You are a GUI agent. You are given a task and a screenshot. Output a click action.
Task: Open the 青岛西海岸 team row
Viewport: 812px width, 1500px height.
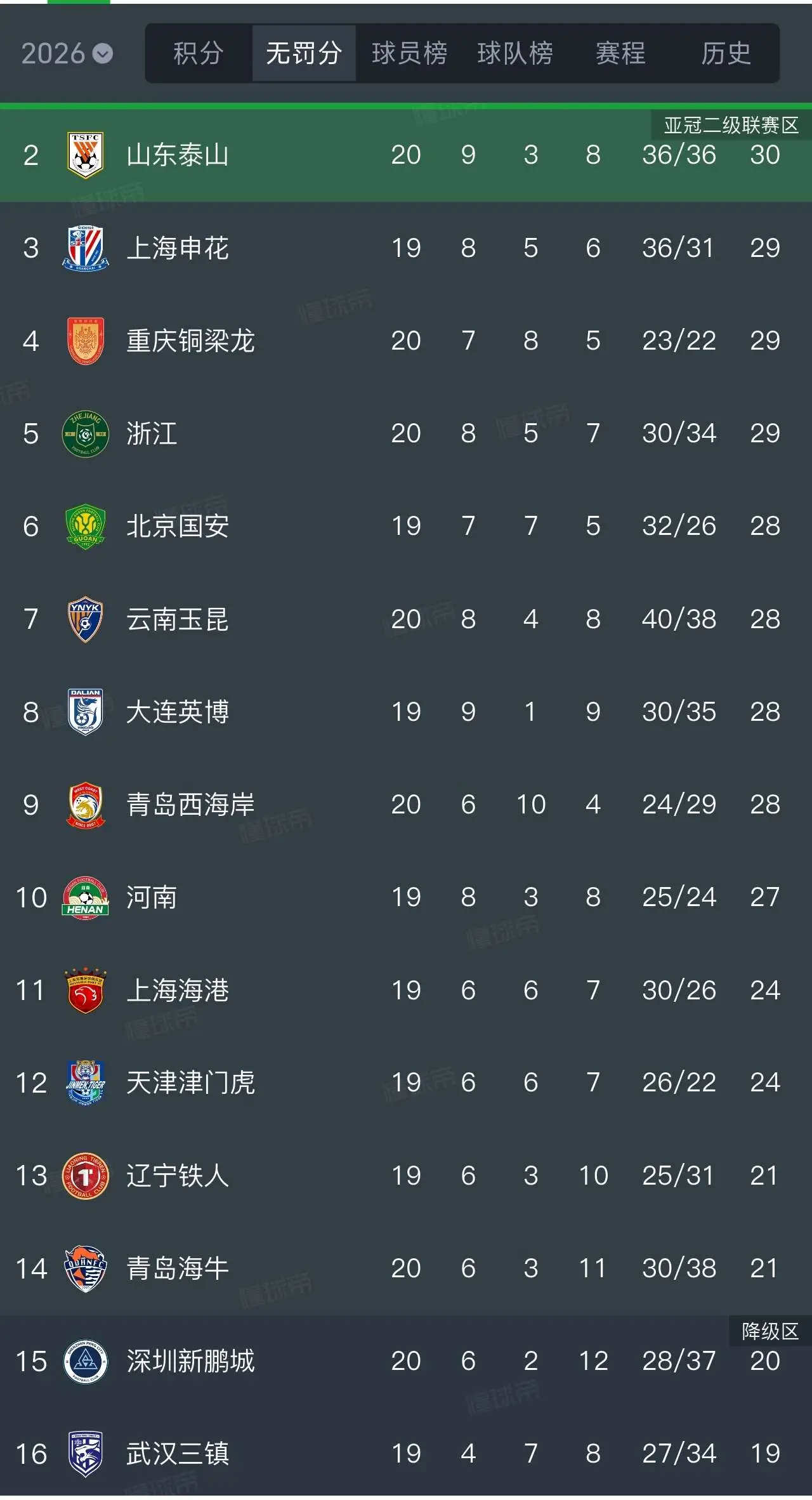click(406, 805)
